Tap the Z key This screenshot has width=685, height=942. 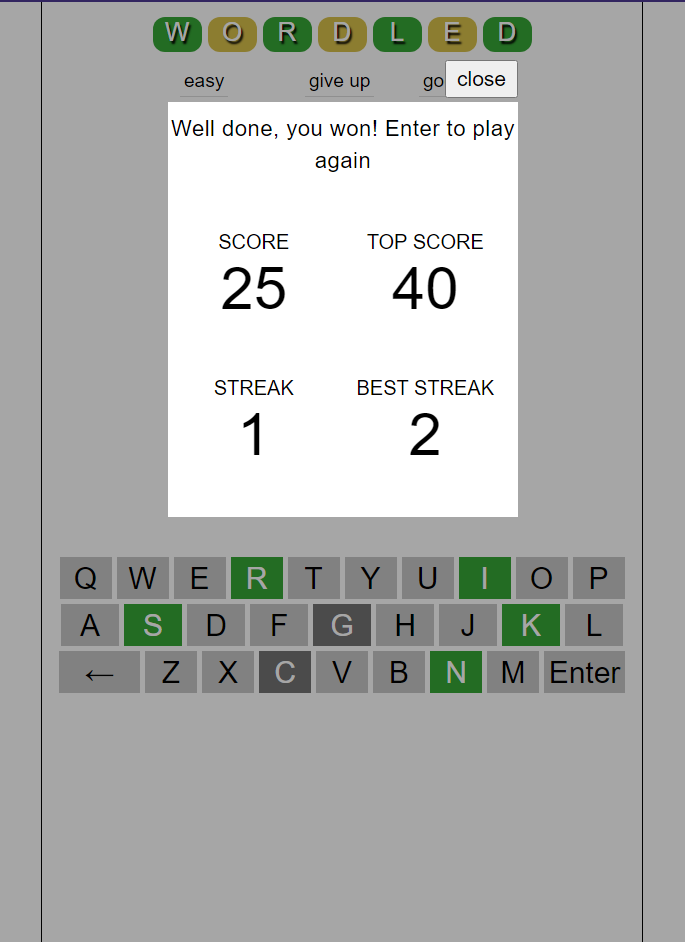click(x=171, y=672)
